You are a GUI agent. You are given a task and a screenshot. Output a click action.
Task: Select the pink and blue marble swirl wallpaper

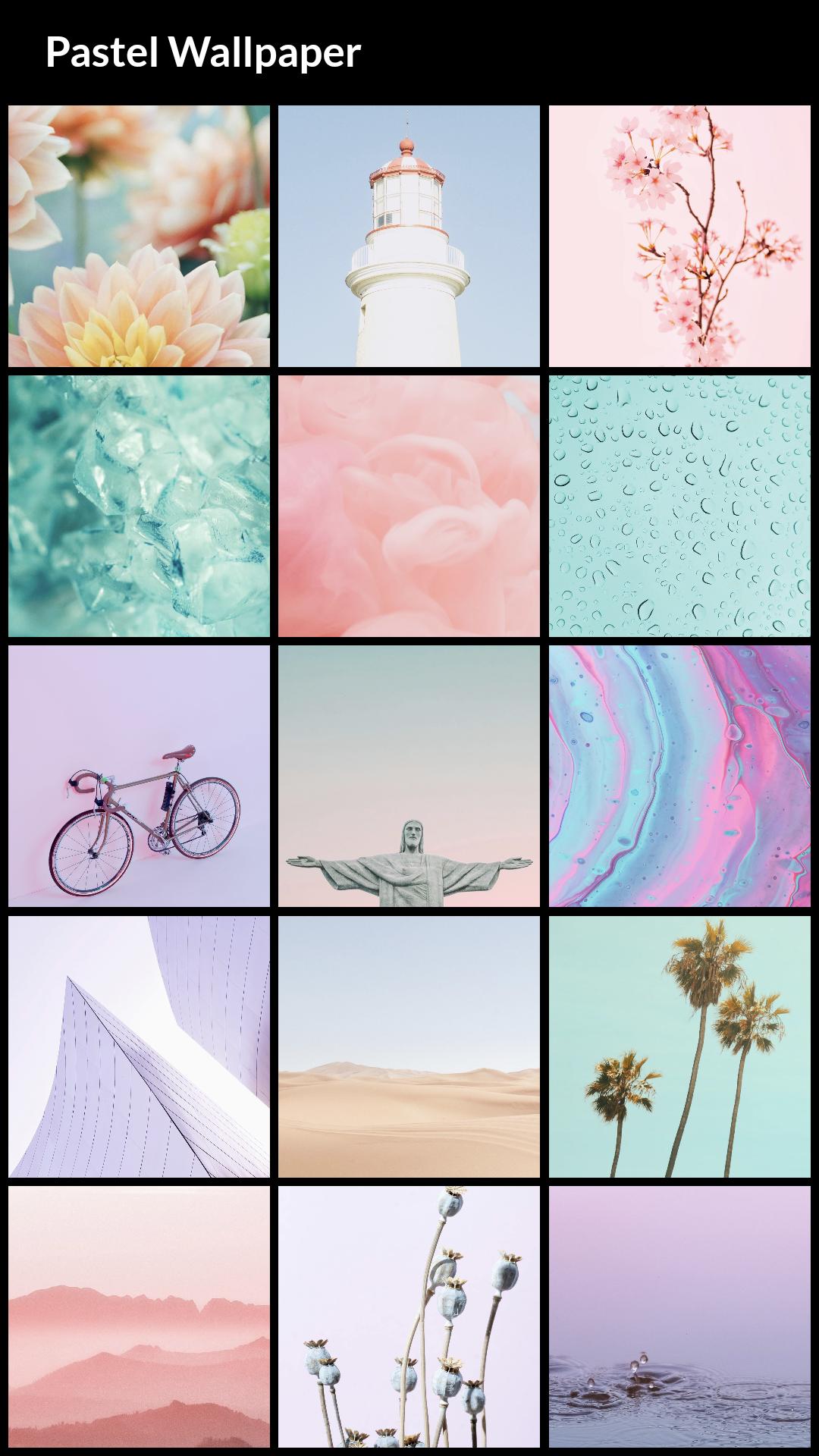coord(679,777)
